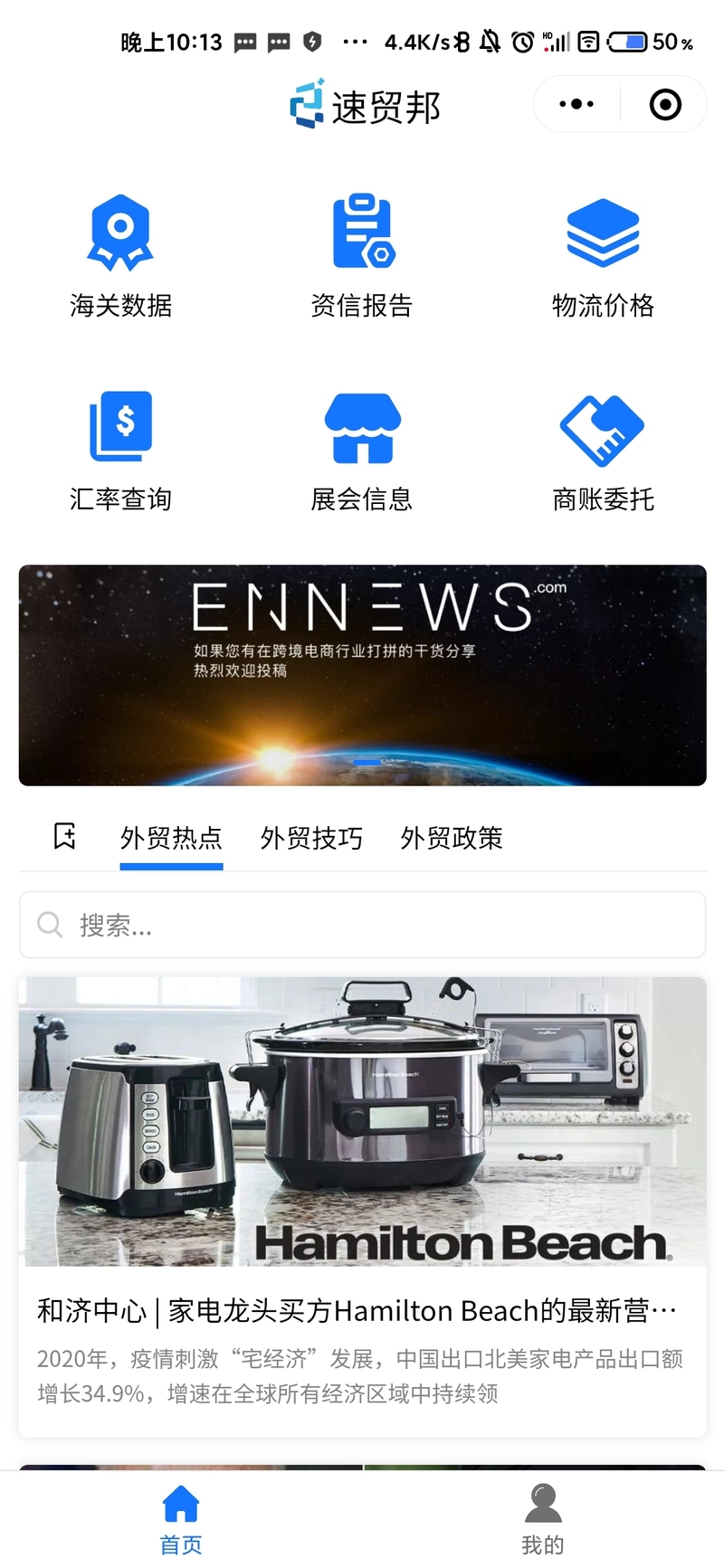
Task: Open 展会信息 exhibition info
Action: coord(362,450)
